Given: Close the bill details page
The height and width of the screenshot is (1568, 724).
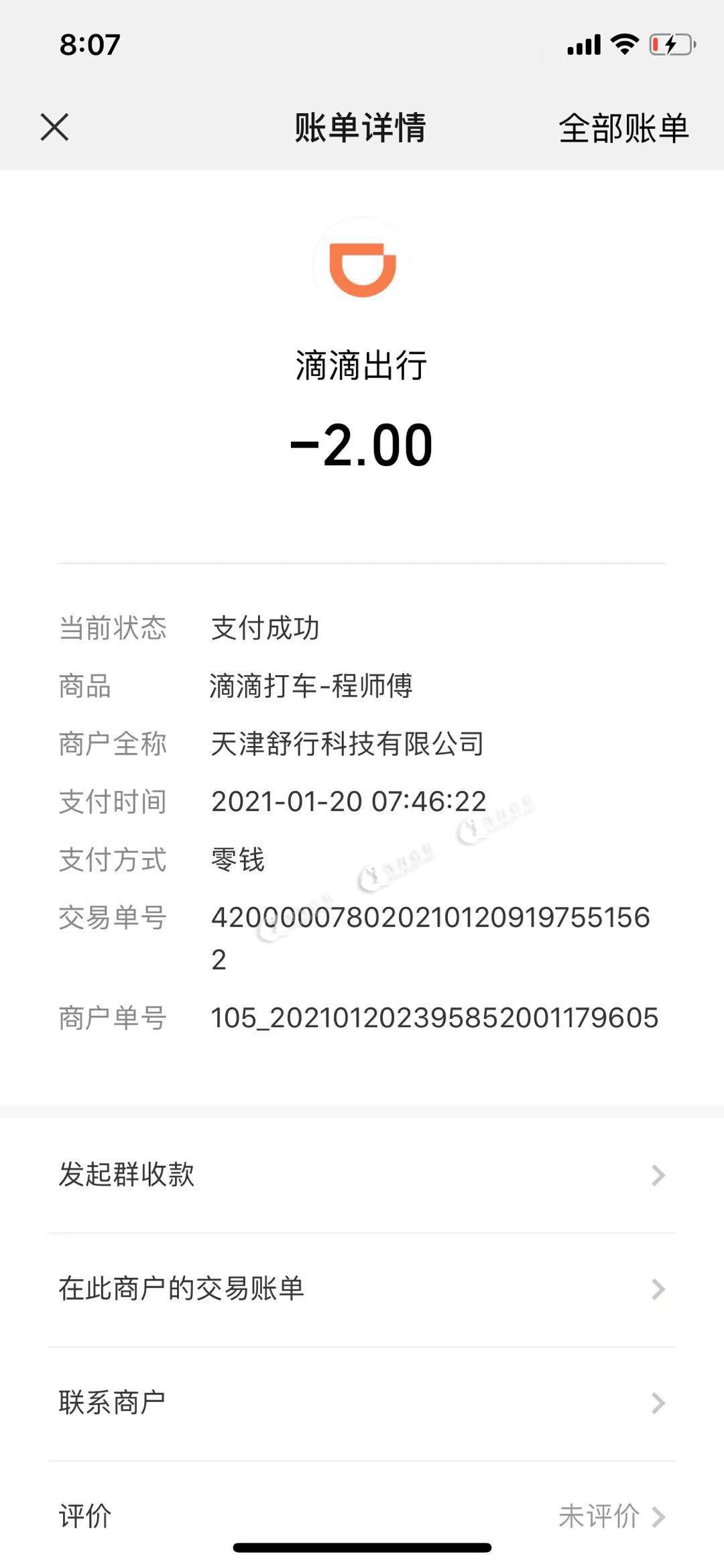Looking at the screenshot, I should coord(54,127).
